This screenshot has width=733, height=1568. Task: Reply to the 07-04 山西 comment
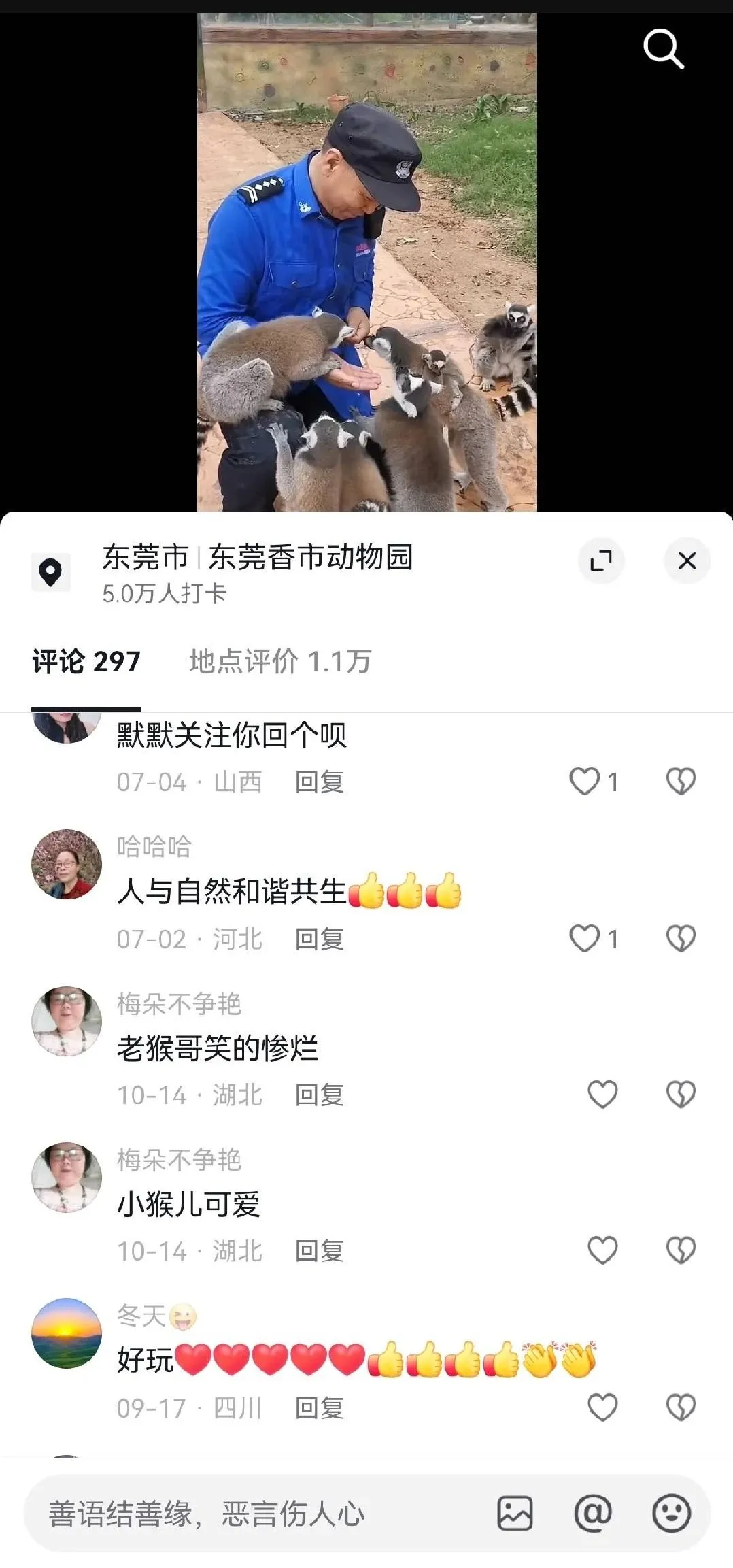point(319,782)
